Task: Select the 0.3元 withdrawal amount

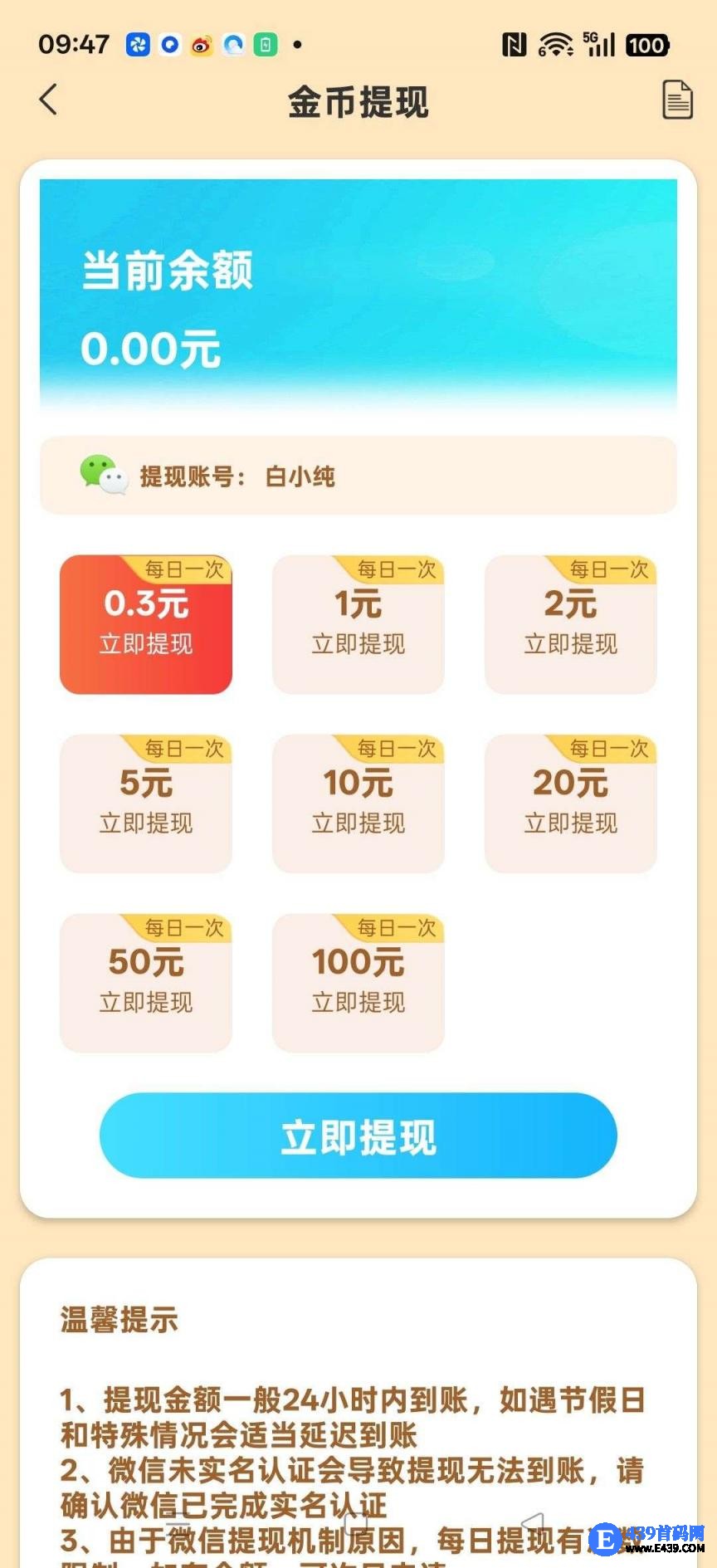Action: point(146,624)
